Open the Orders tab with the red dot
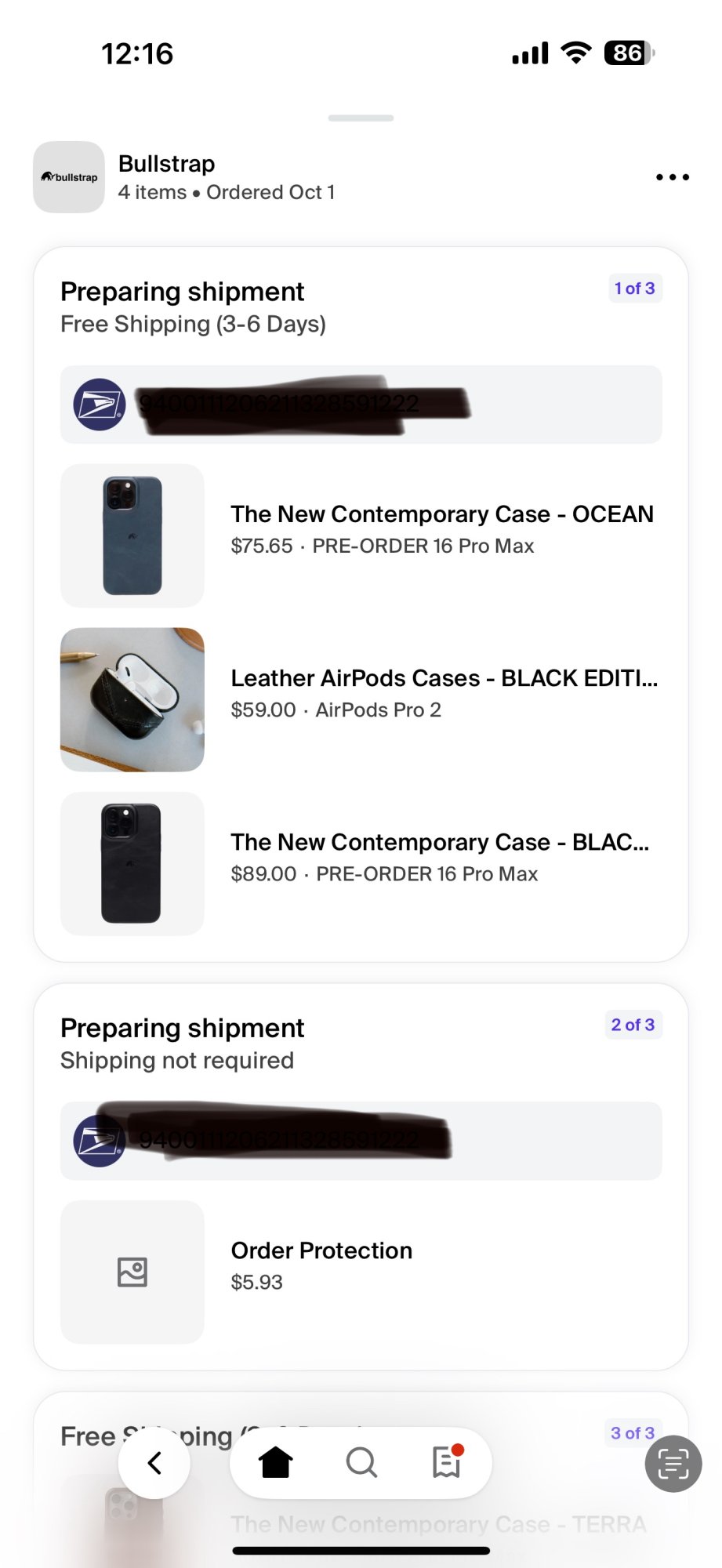Image resolution: width=722 pixels, height=1568 pixels. click(447, 1463)
